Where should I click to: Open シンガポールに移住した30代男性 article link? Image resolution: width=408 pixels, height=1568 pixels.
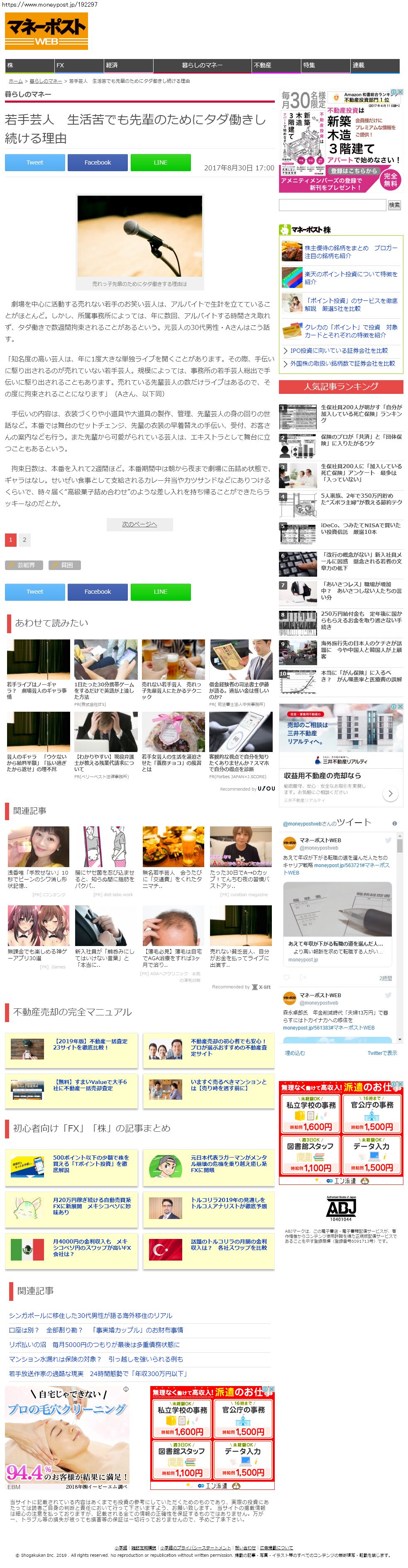pos(90,1315)
